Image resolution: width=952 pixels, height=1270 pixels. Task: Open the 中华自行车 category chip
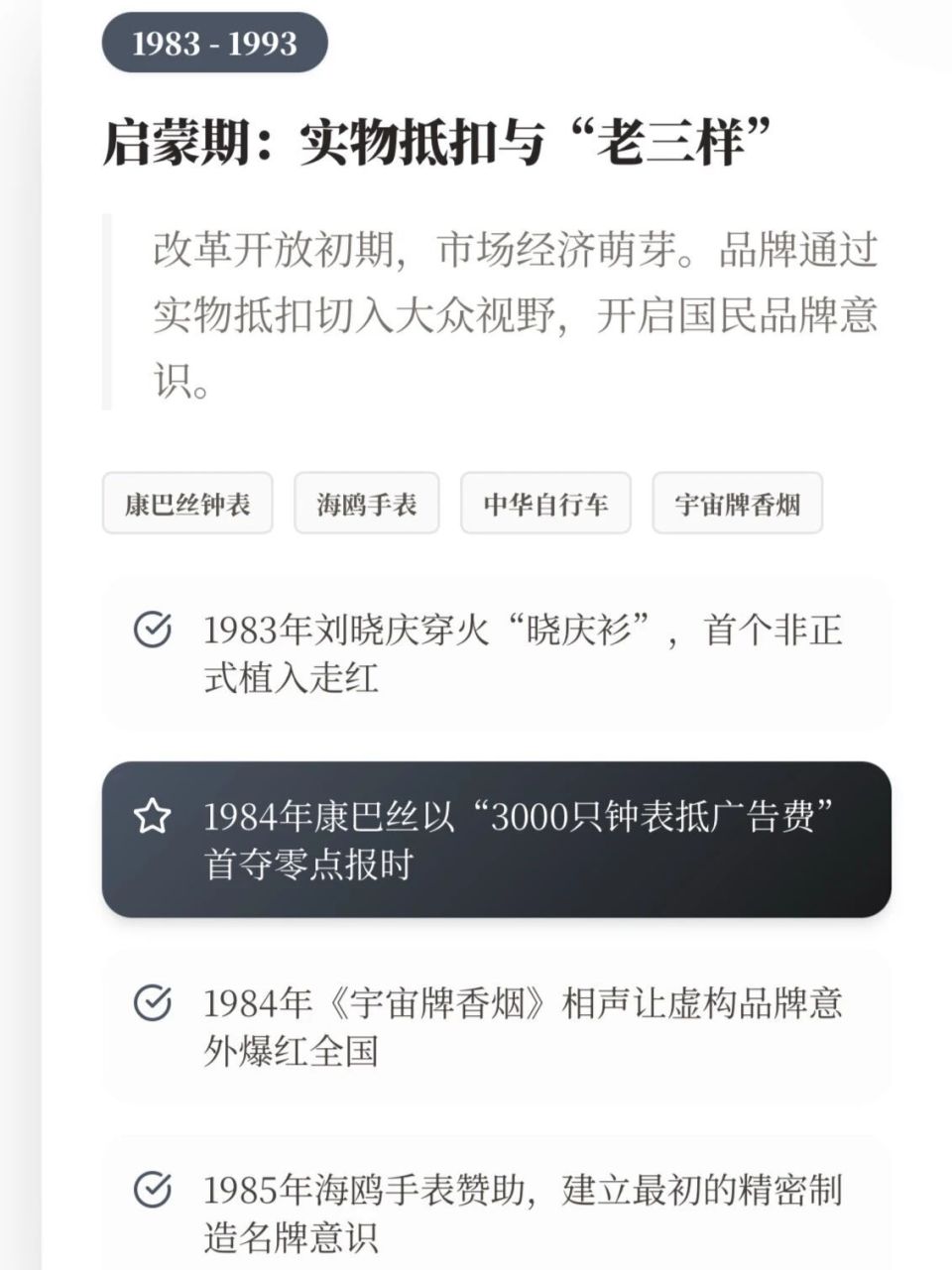point(548,504)
